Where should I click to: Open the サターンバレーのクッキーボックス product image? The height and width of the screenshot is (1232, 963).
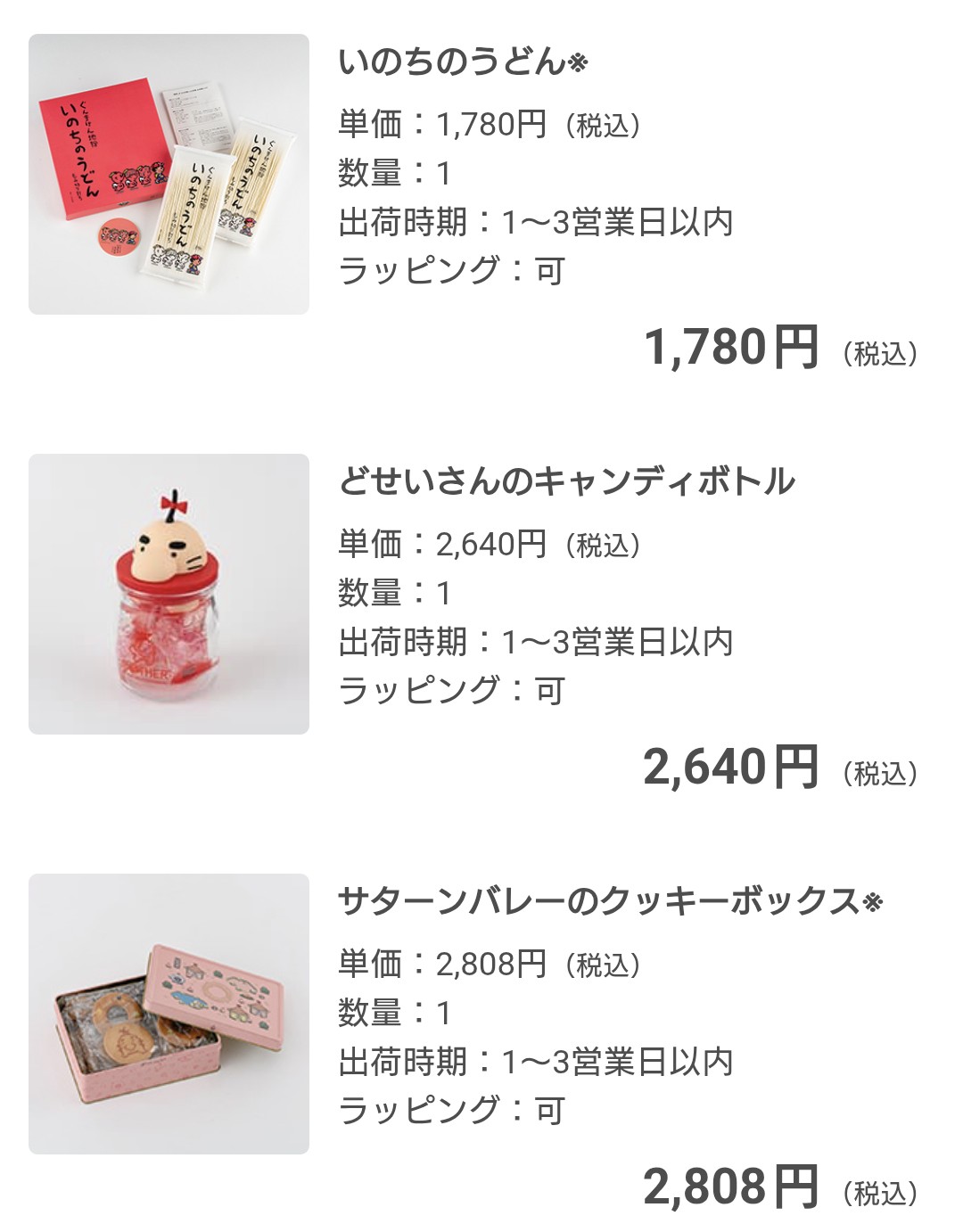click(169, 1014)
